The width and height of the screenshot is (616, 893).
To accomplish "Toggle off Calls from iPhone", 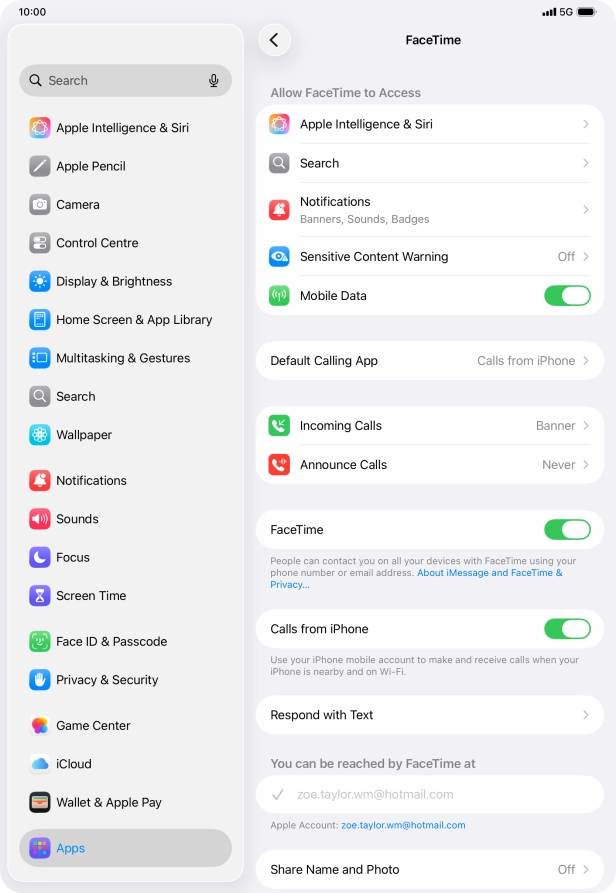I will pyautogui.click(x=567, y=629).
